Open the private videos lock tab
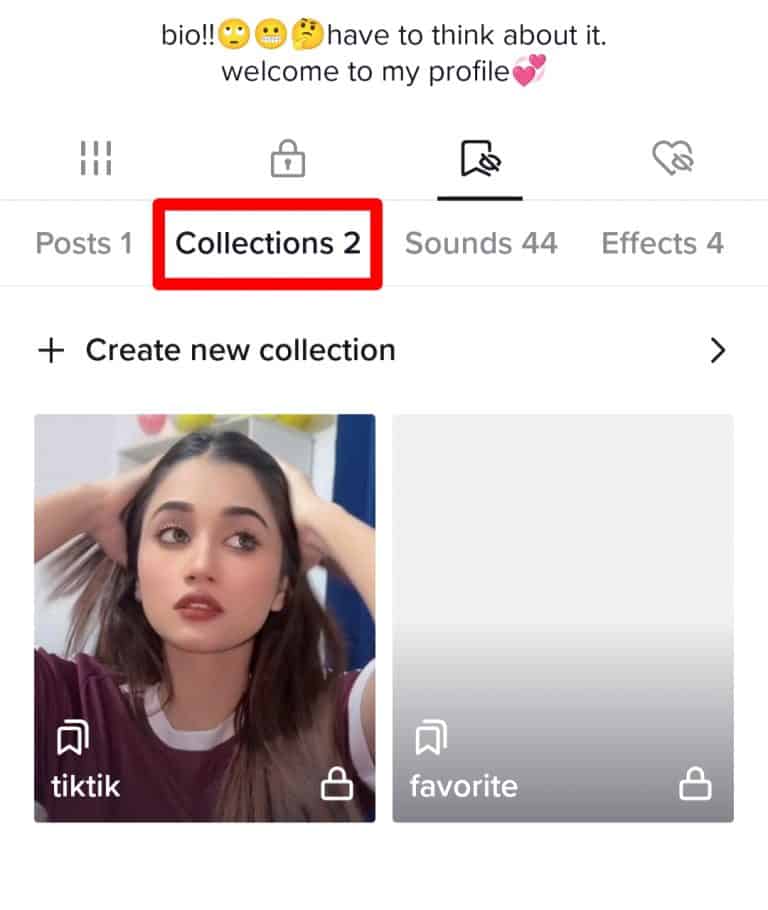The image size is (768, 910). click(x=288, y=158)
